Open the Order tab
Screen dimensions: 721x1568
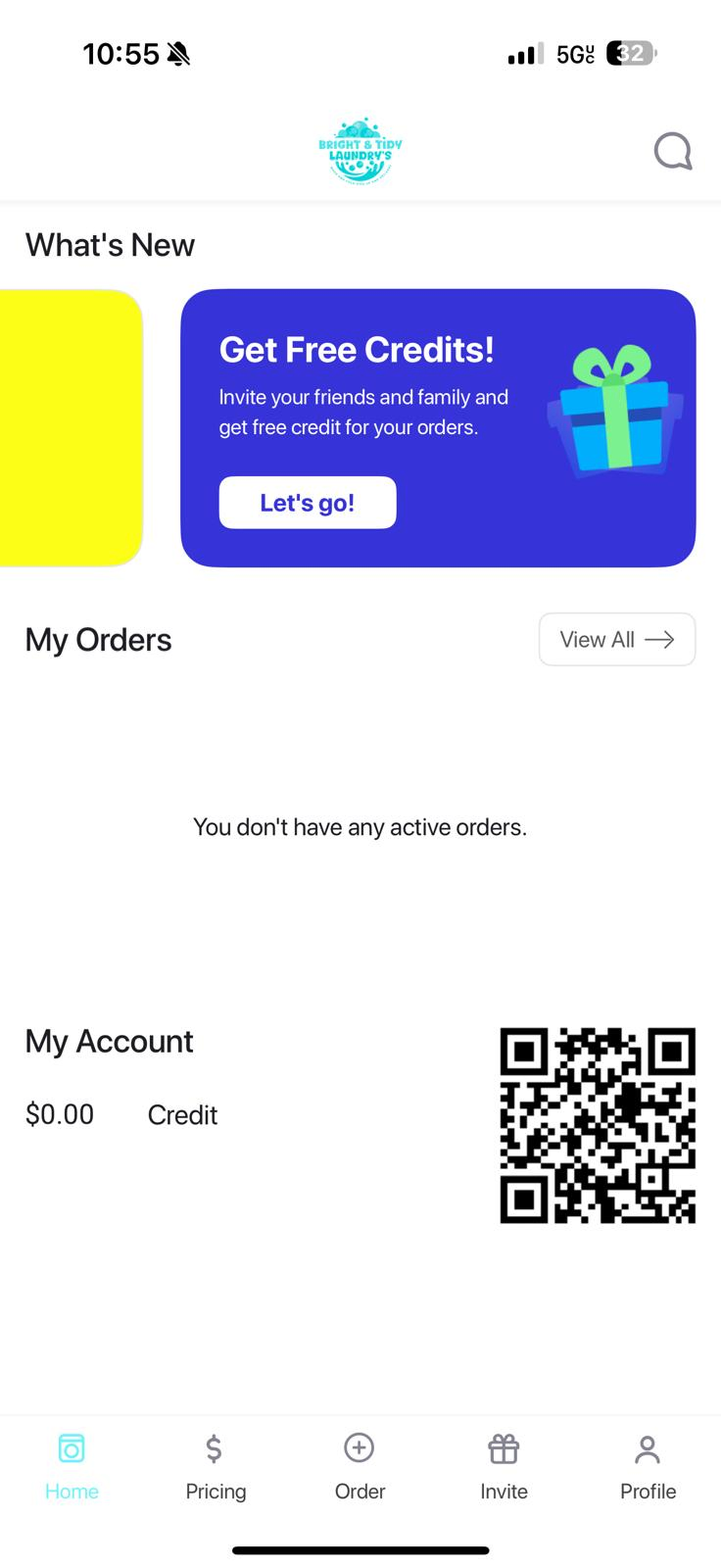tap(360, 1466)
